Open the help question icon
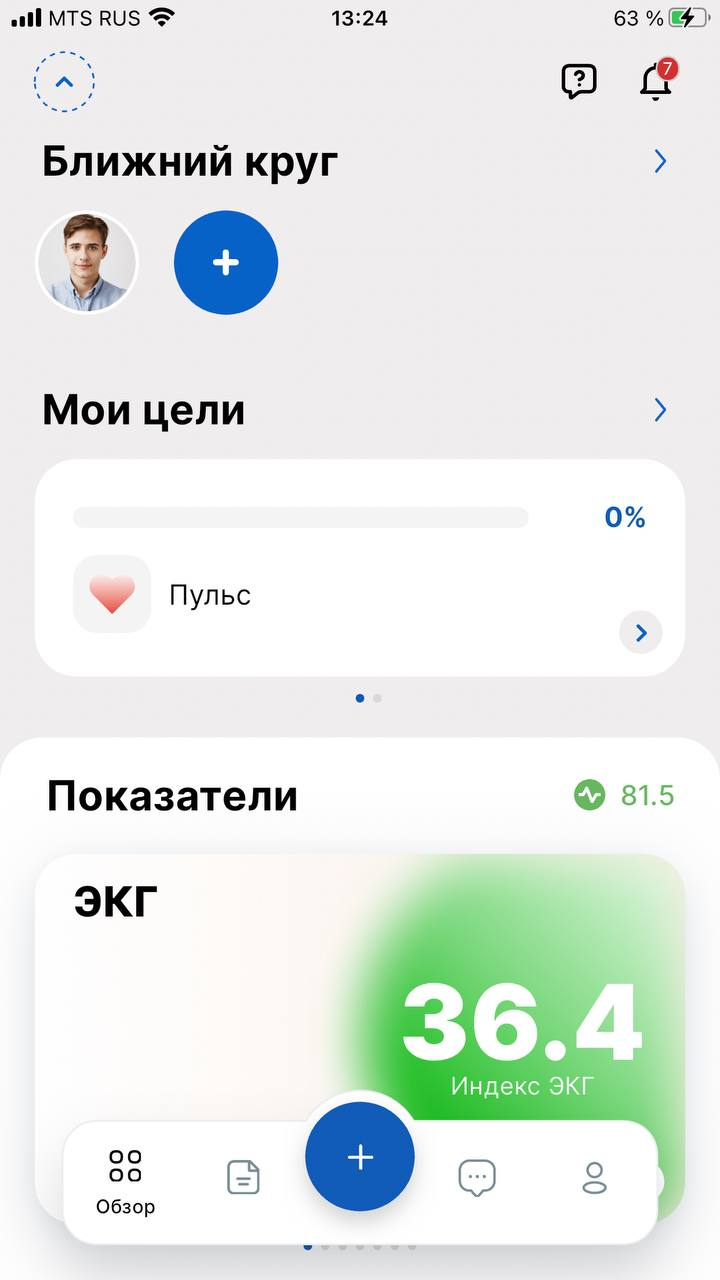Viewport: 720px width, 1280px height. click(x=578, y=81)
